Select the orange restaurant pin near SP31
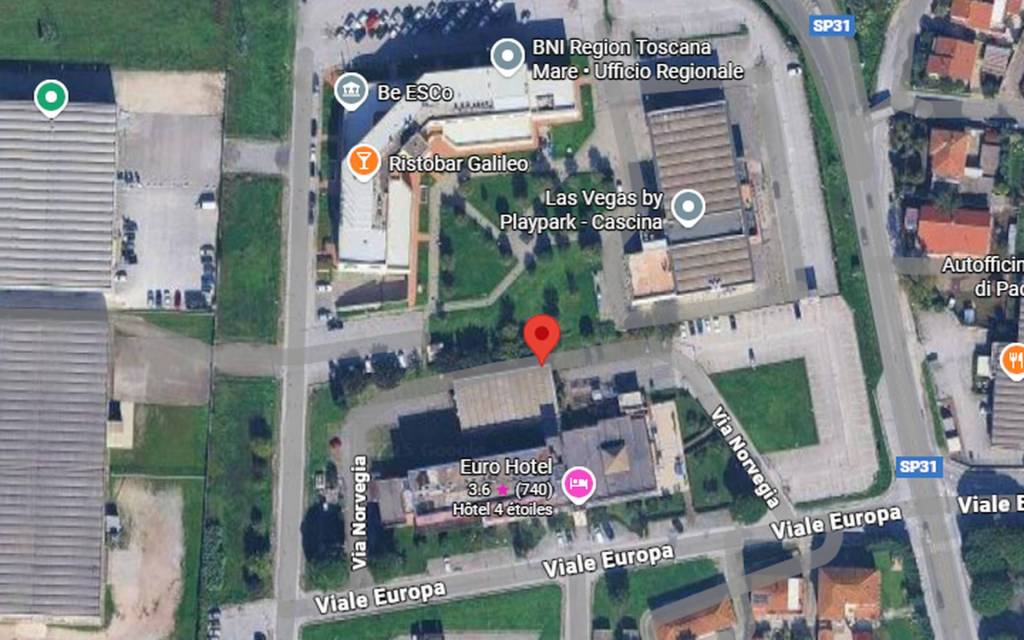1024x640 pixels. click(x=1014, y=360)
